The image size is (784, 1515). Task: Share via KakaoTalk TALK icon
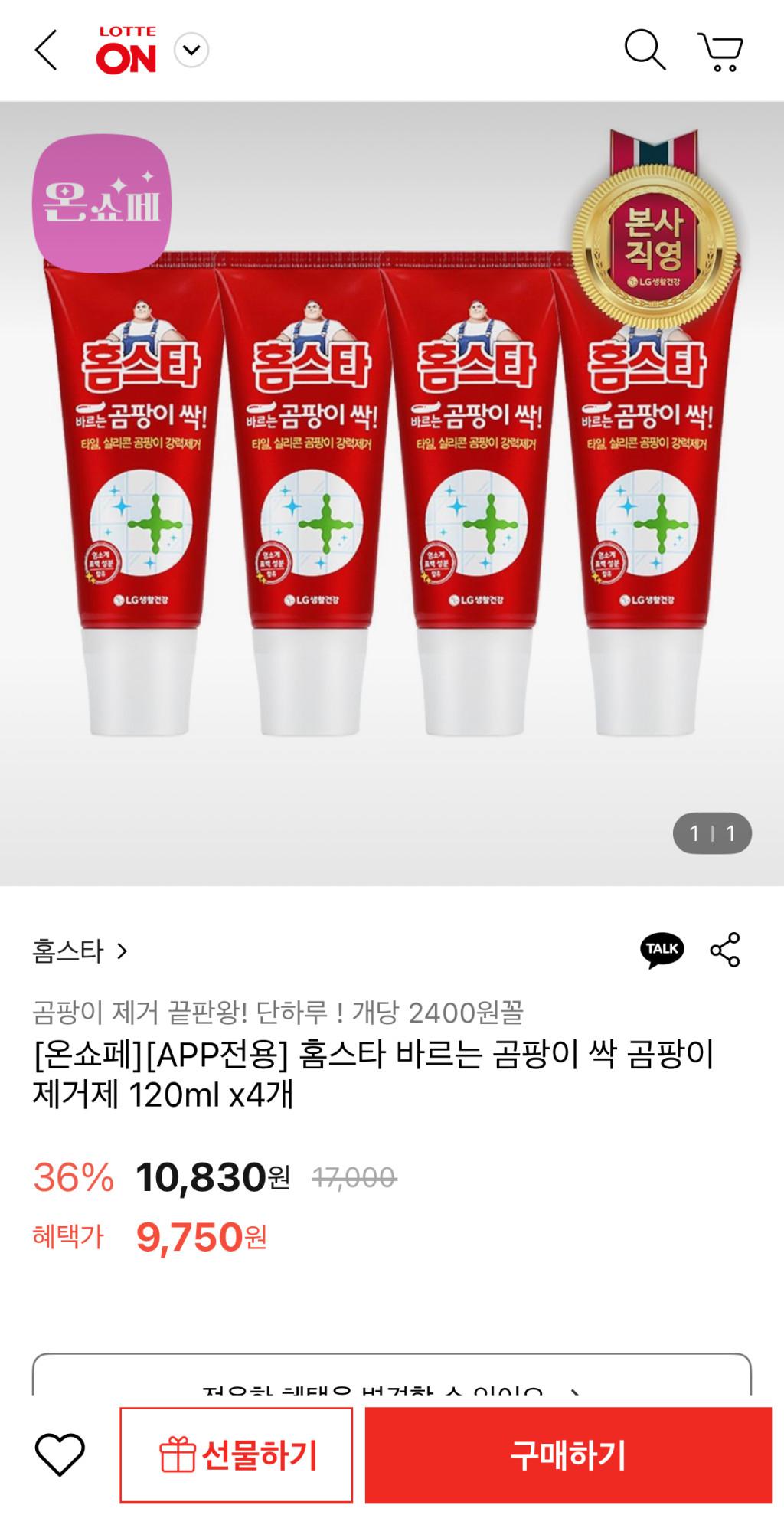(x=662, y=950)
